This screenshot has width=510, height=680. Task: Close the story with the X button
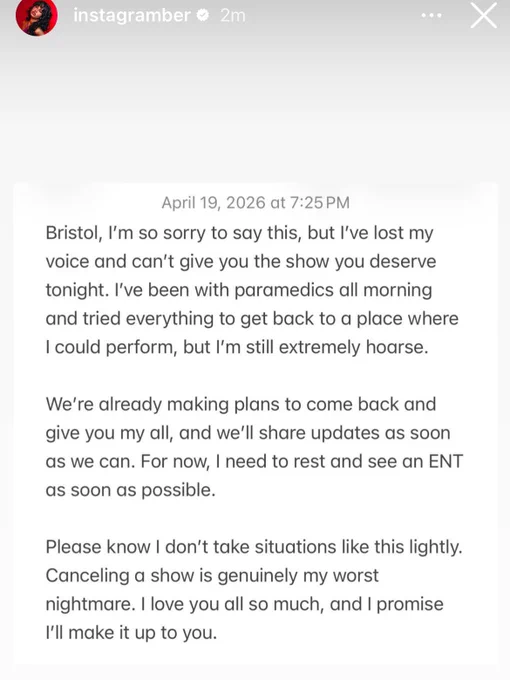click(x=484, y=16)
